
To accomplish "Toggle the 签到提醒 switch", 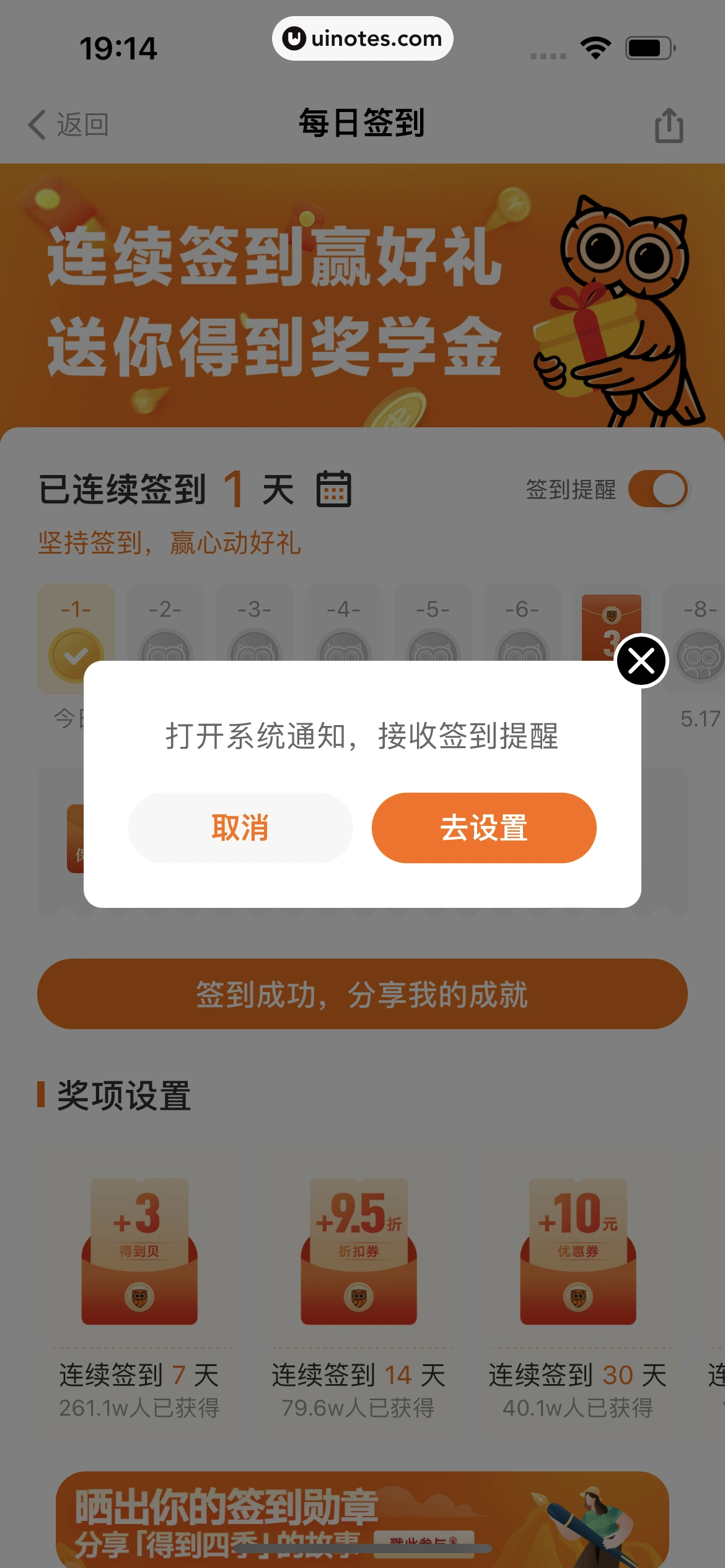I will click(658, 489).
